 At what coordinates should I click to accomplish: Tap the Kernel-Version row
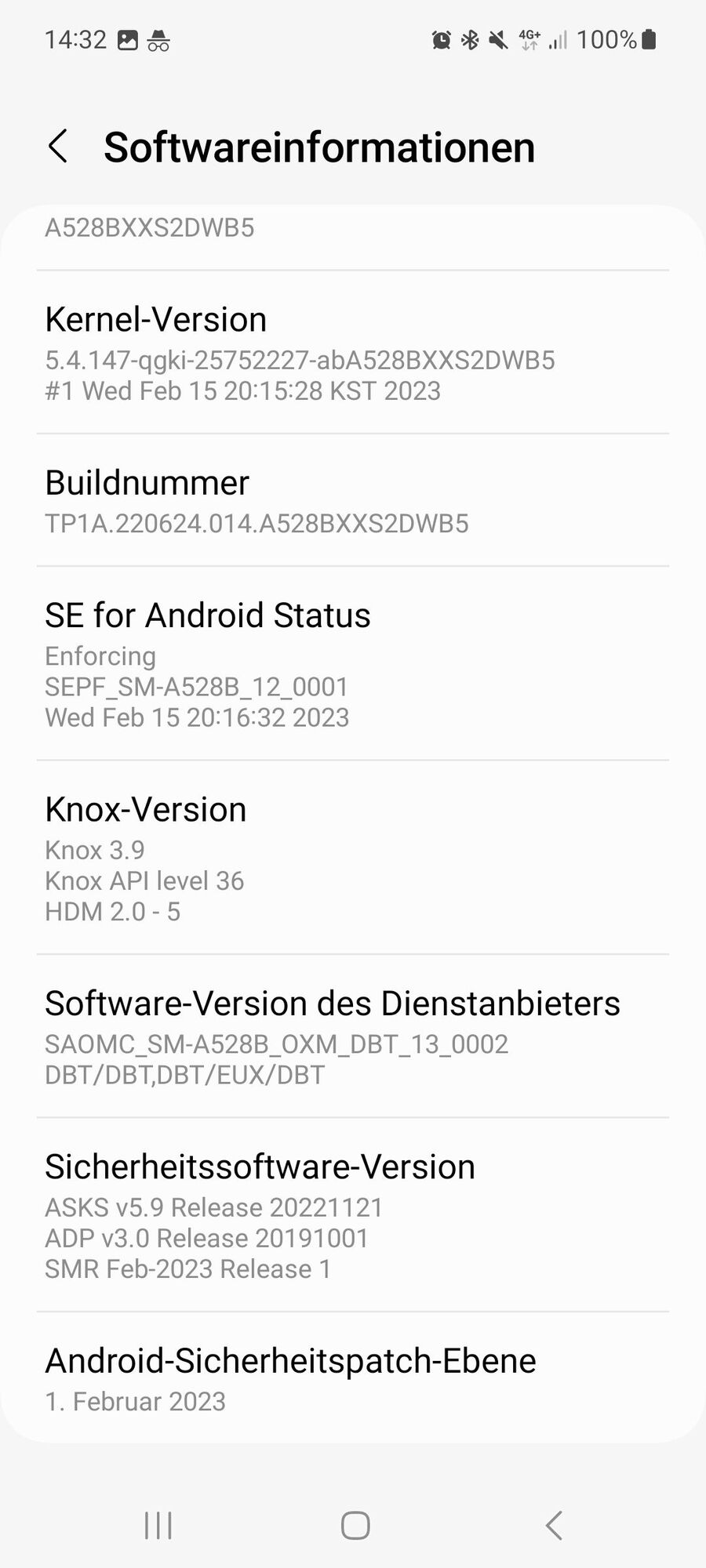(353, 353)
